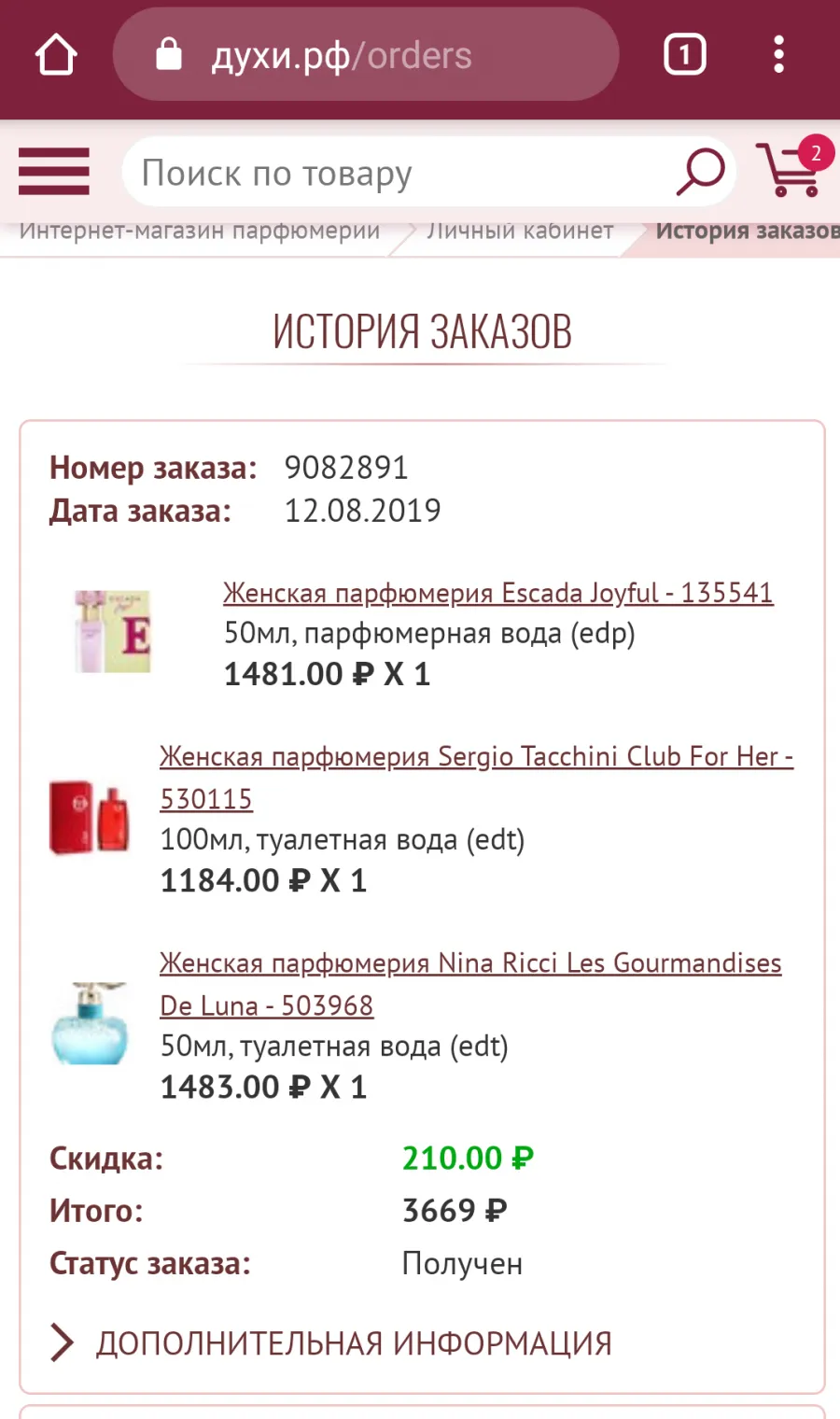840x1419 pixels.
Task: View the Sergio Tacchini red bottle image
Action: (x=90, y=818)
